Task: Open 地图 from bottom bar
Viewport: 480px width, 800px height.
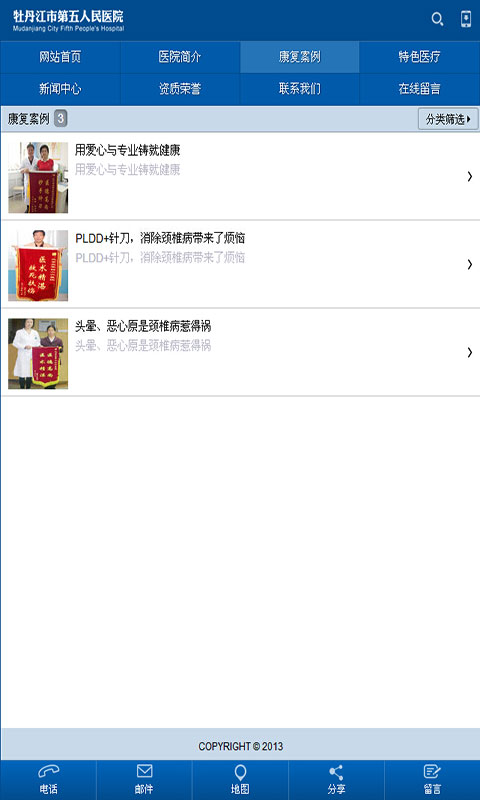Action: tap(240, 780)
